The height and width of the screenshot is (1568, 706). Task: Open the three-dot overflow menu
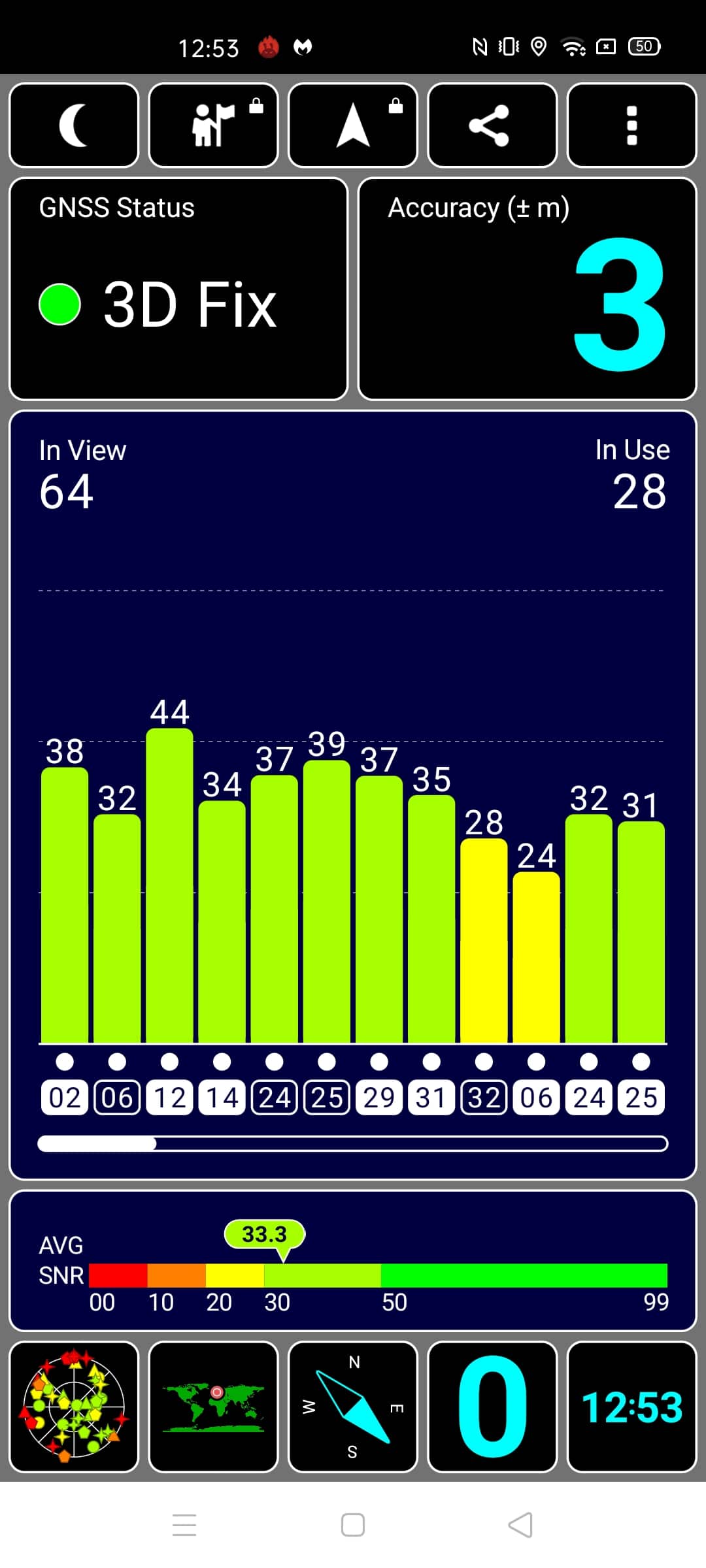632,125
